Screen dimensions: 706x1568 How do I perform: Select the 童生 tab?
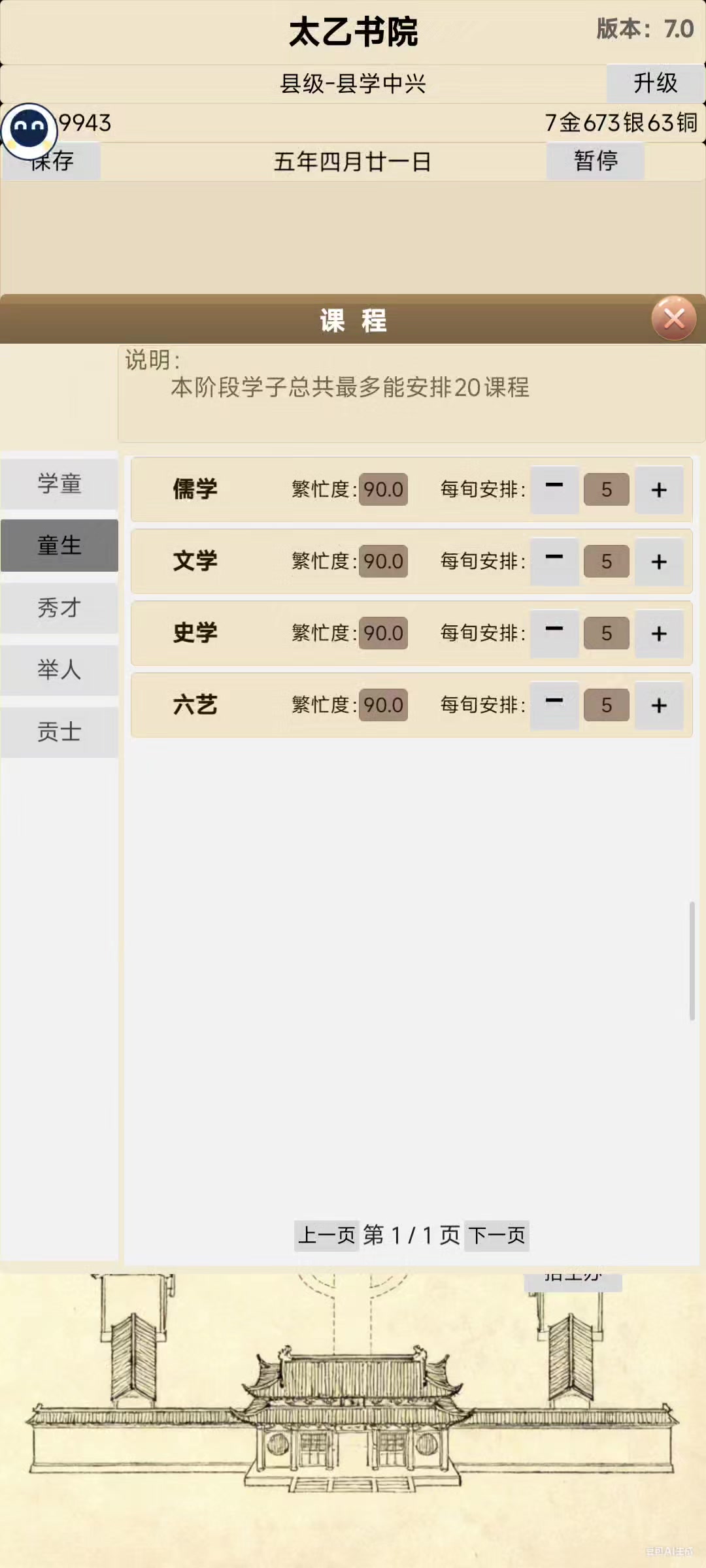[x=59, y=545]
